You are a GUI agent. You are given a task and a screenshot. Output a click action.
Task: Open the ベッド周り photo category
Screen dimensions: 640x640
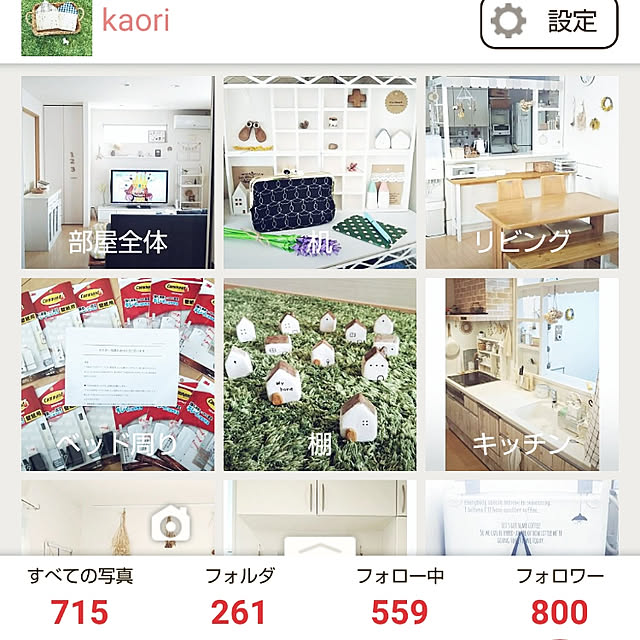[x=117, y=375]
